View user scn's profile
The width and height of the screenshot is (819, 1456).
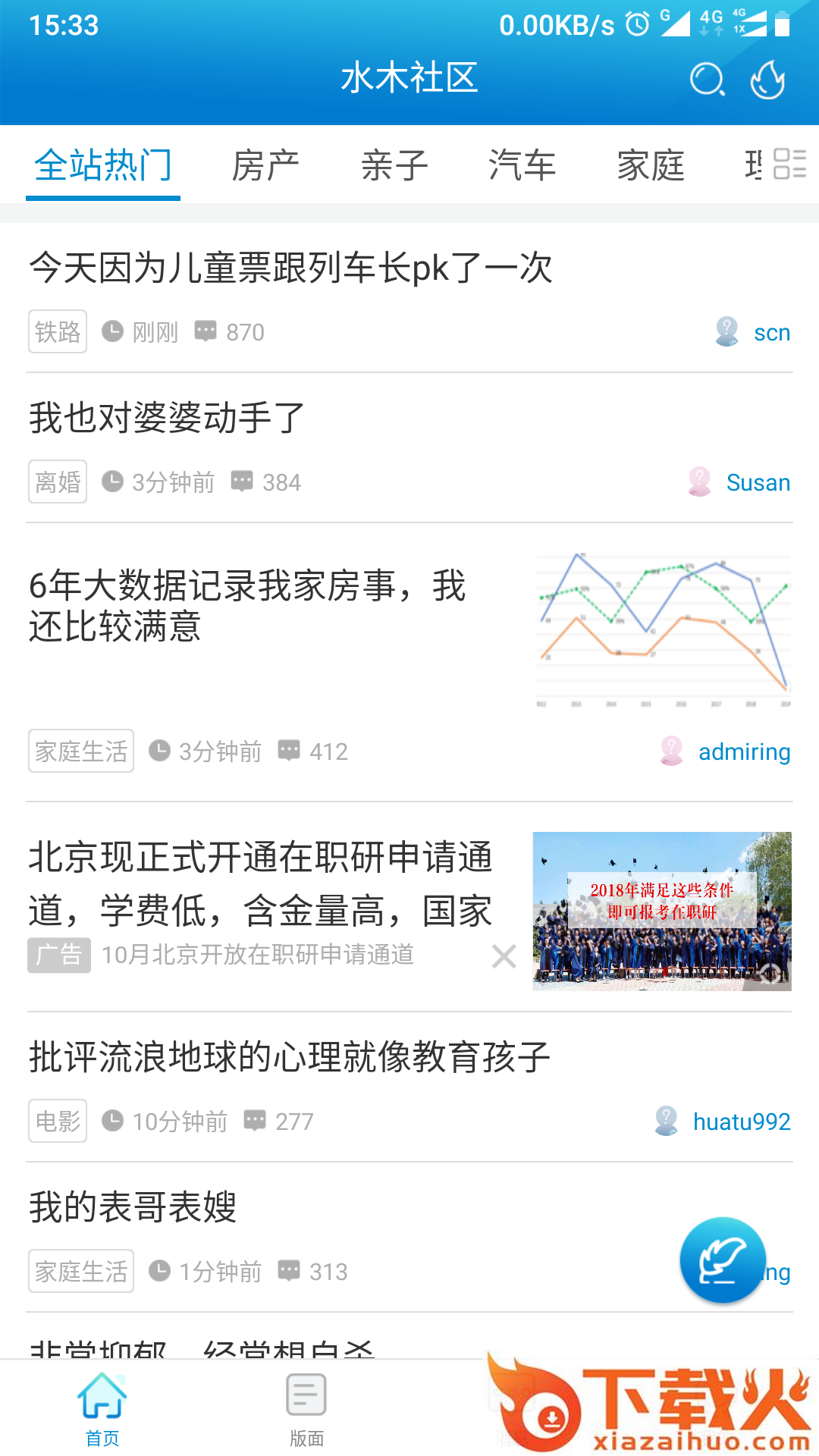(770, 332)
